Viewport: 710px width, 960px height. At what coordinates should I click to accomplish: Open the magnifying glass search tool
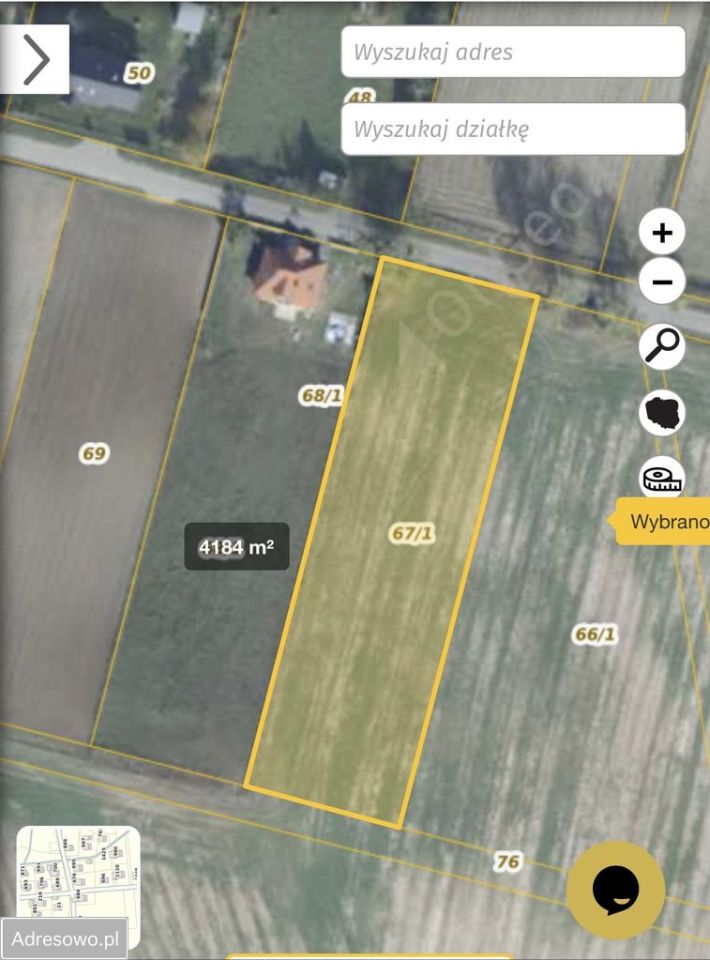click(x=662, y=347)
